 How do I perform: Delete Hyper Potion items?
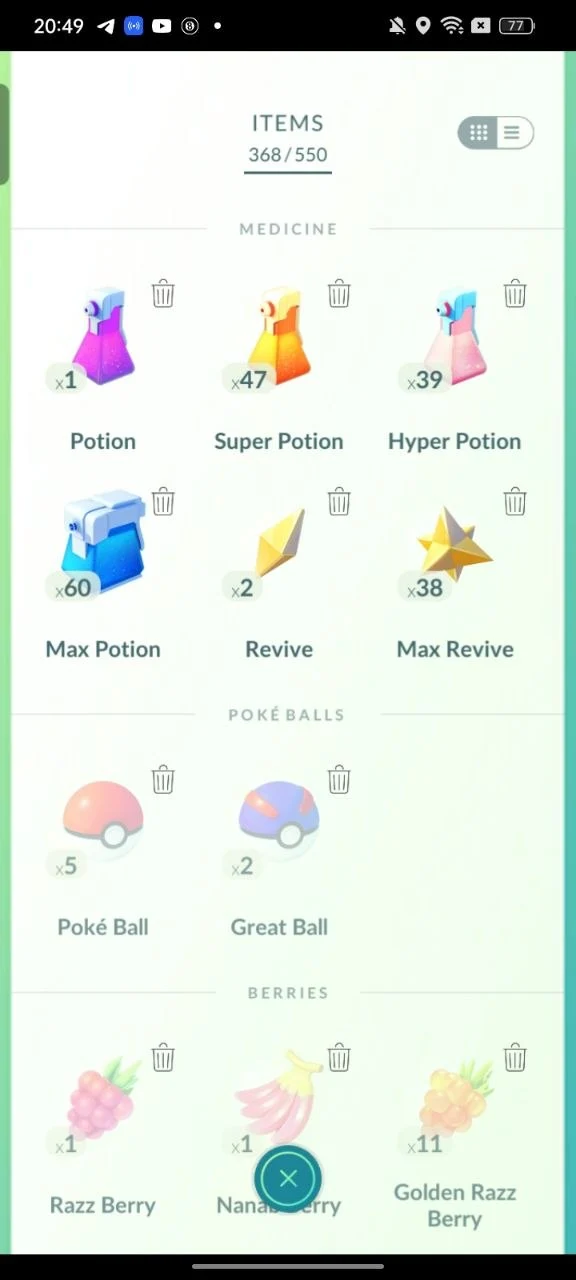[x=515, y=293]
